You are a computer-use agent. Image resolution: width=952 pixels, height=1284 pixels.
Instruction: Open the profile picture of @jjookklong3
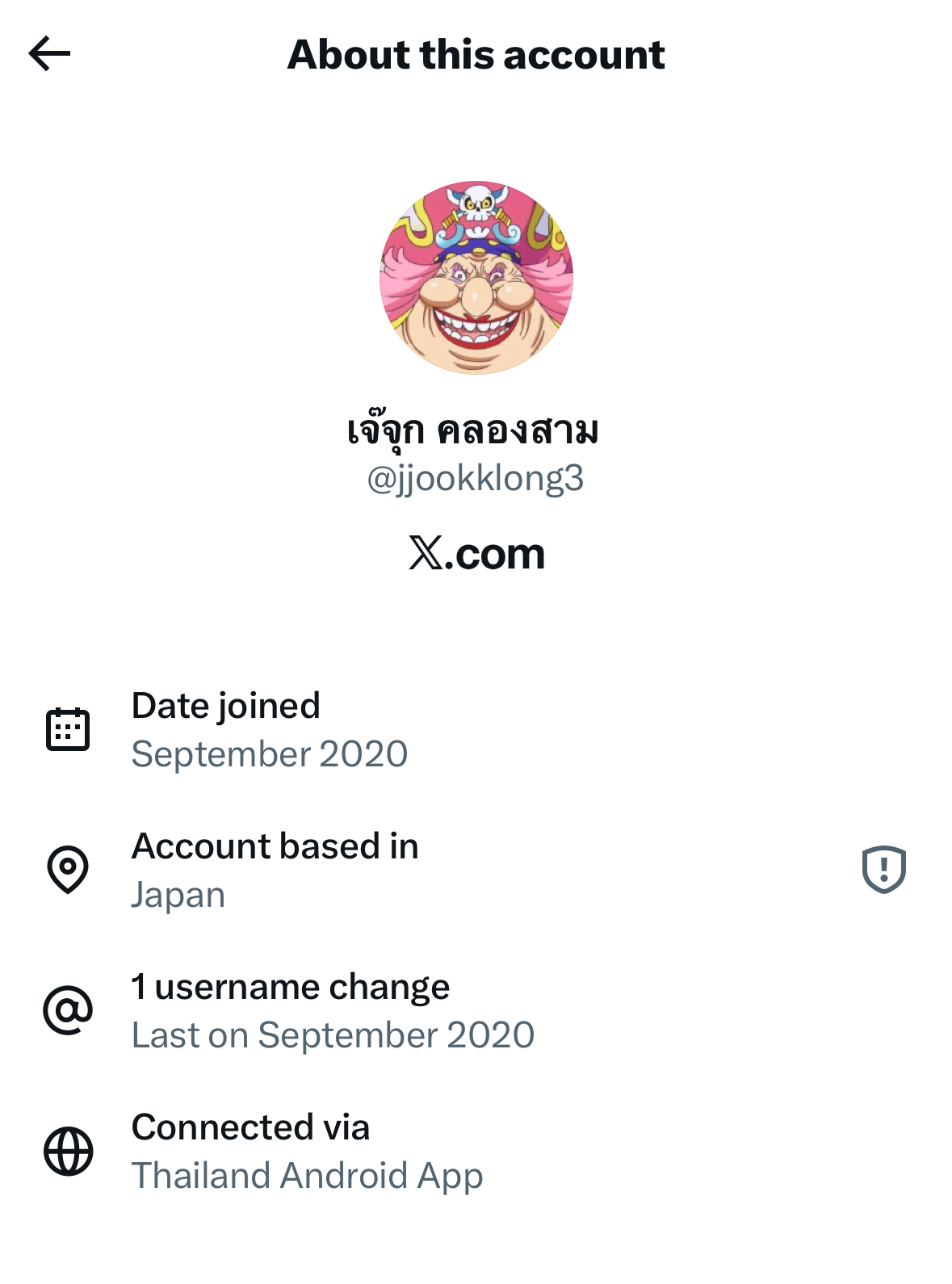[x=476, y=278]
